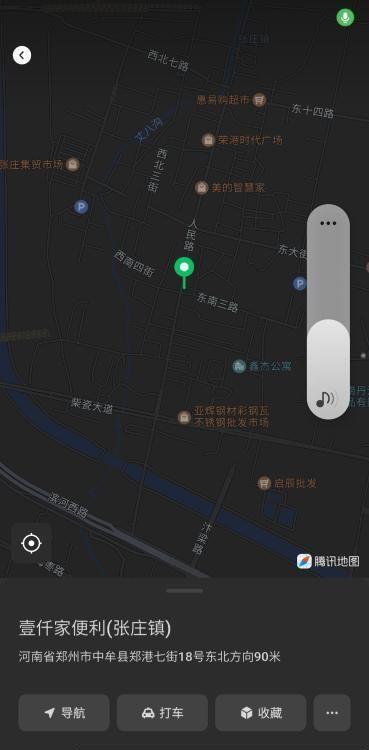Start navigation with 导航 button

(64, 713)
